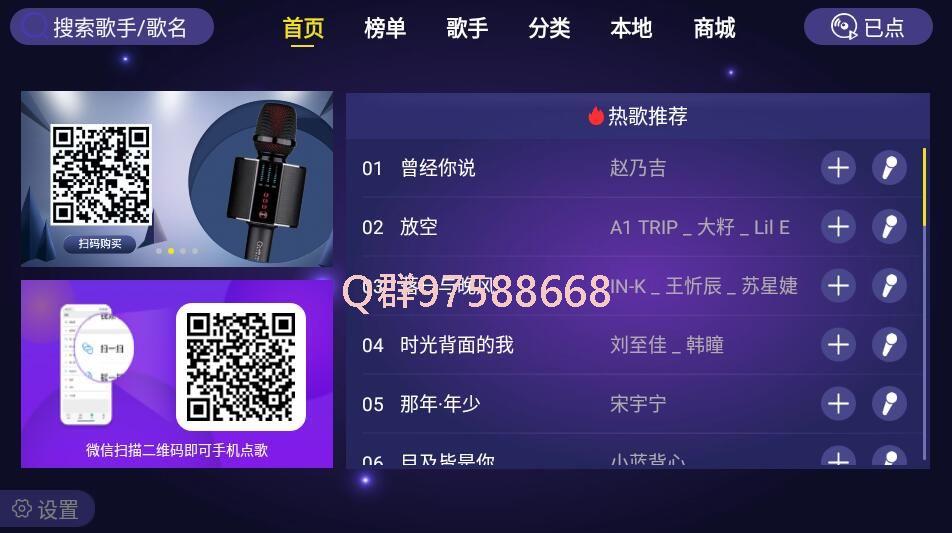
Task: Open the microphone 扫码购买 banner
Action: (x=177, y=179)
